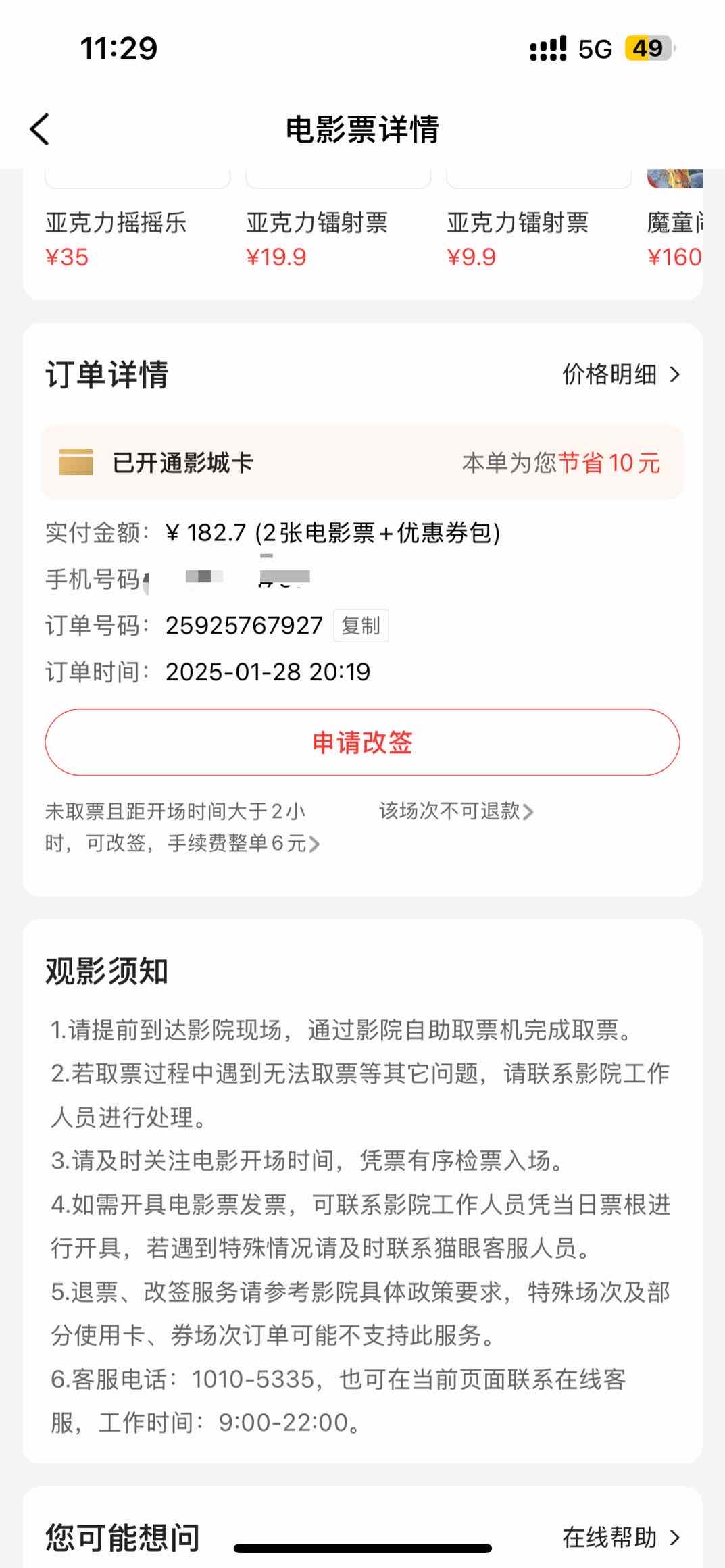Open 价格明细 price breakdown

[620, 374]
